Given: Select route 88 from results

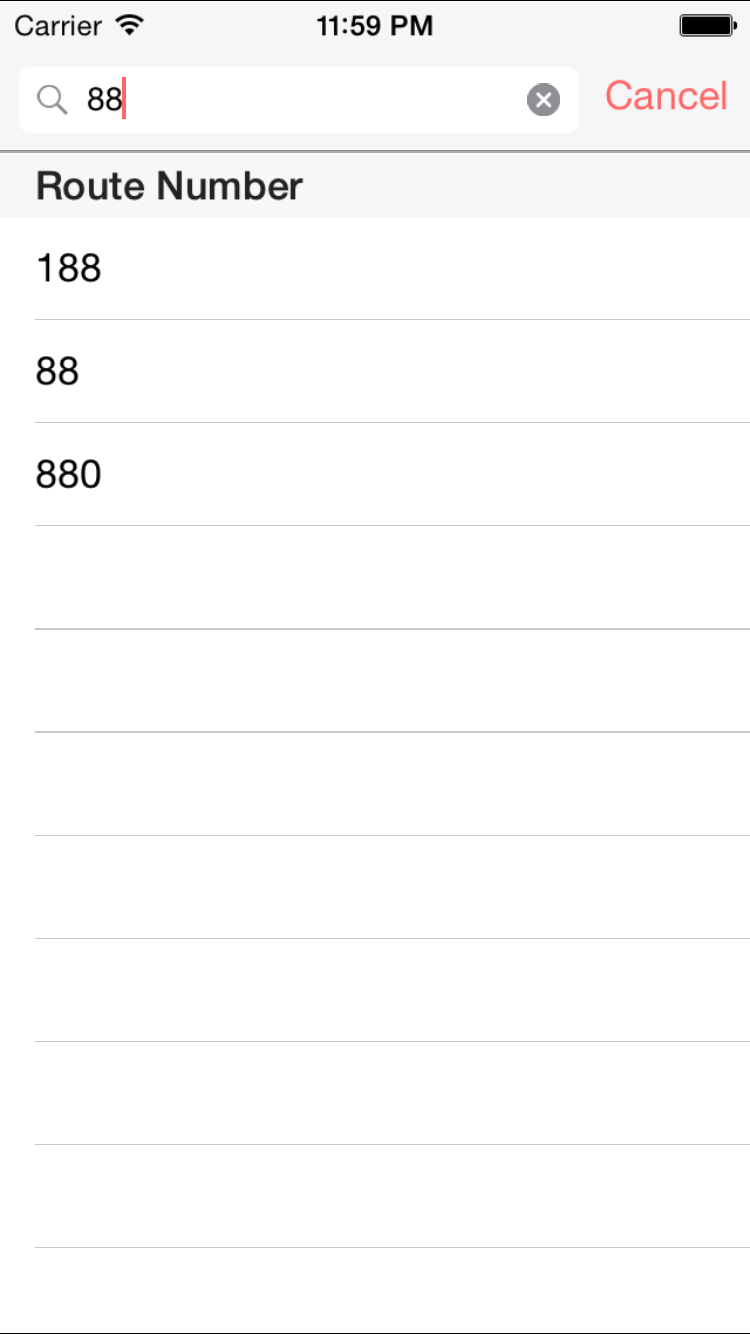Looking at the screenshot, I should tap(375, 371).
